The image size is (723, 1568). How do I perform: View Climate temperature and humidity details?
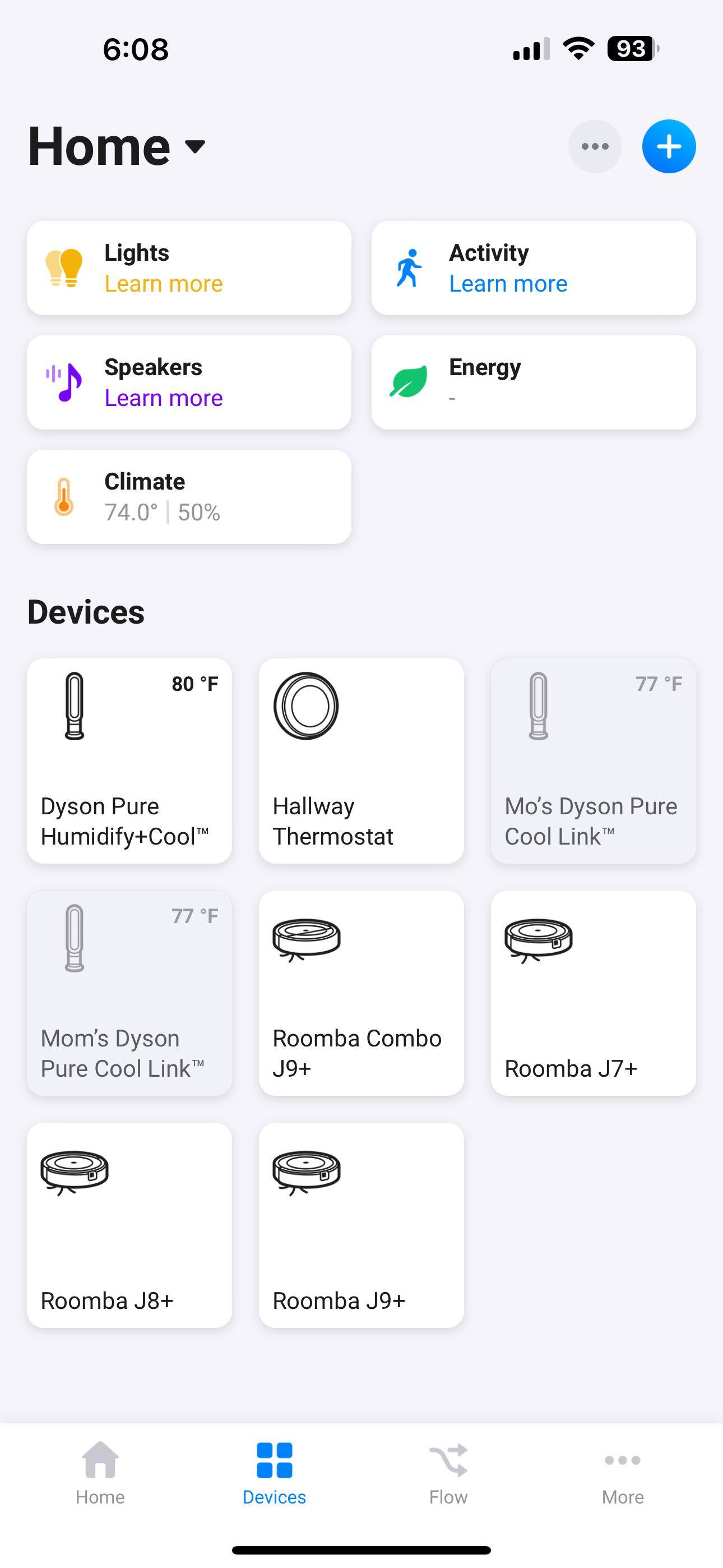click(x=189, y=497)
